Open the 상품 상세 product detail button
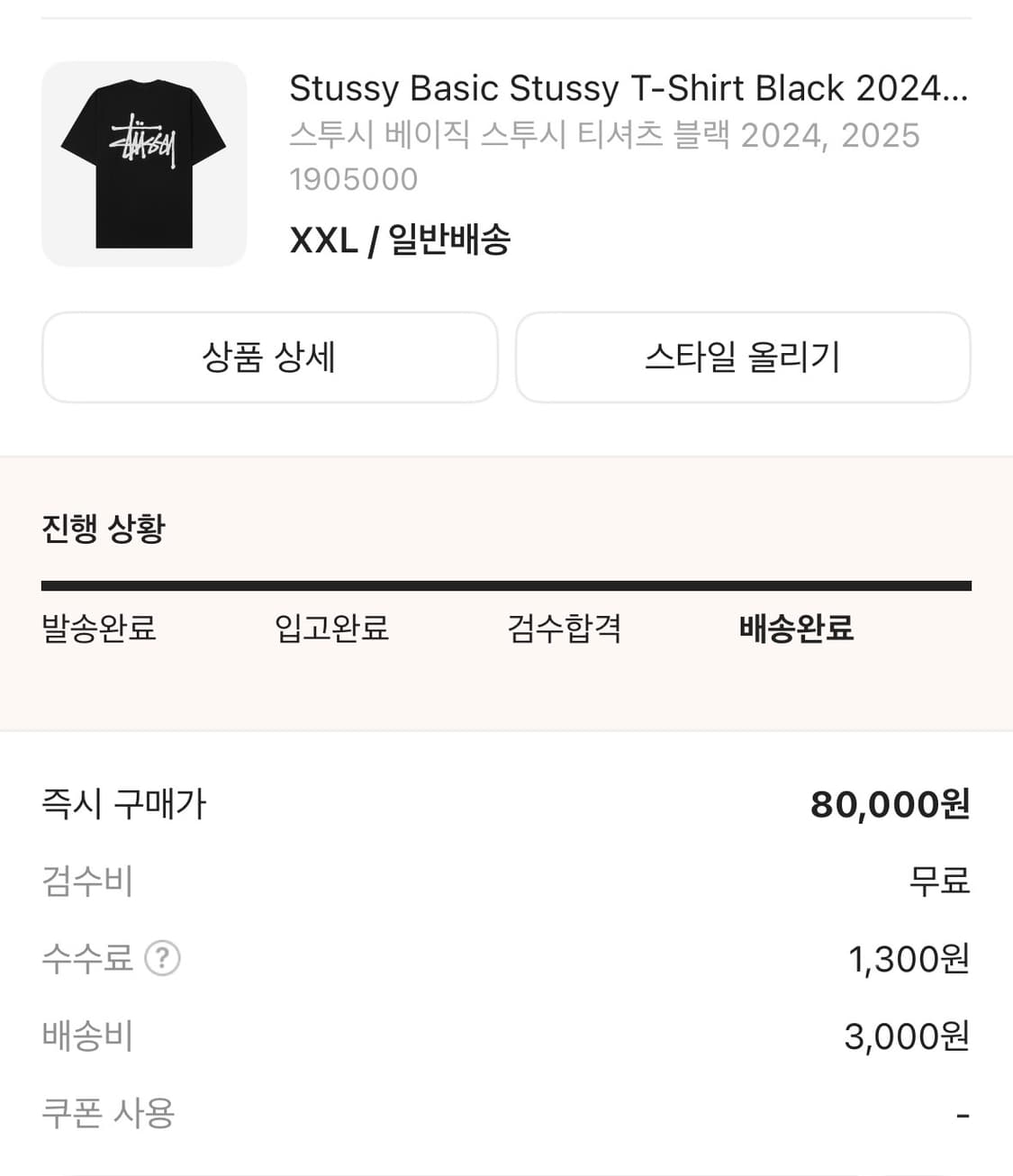Viewport: 1013px width, 1176px height. click(269, 357)
